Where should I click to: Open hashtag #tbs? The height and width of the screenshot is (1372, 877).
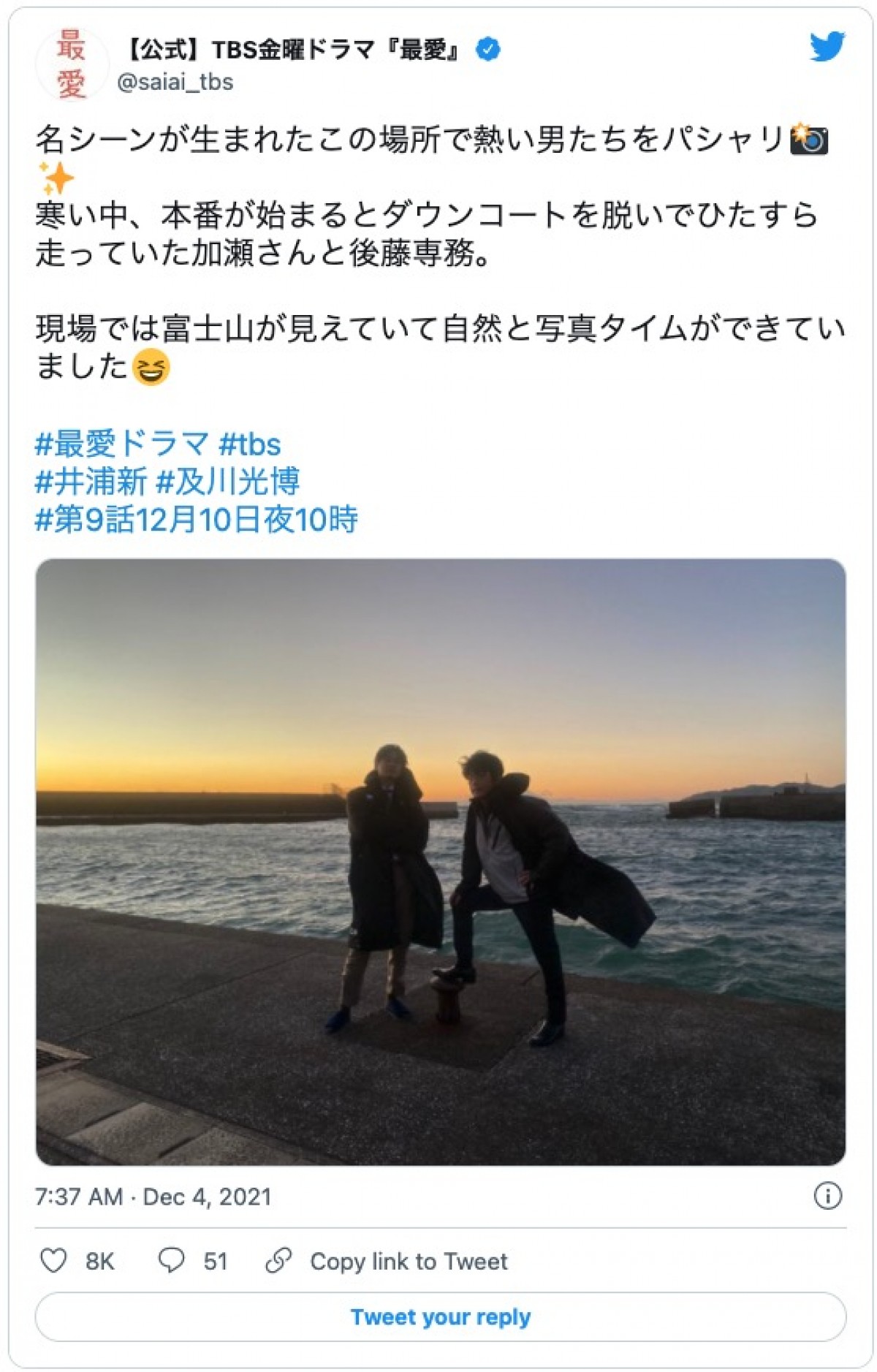click(x=250, y=444)
